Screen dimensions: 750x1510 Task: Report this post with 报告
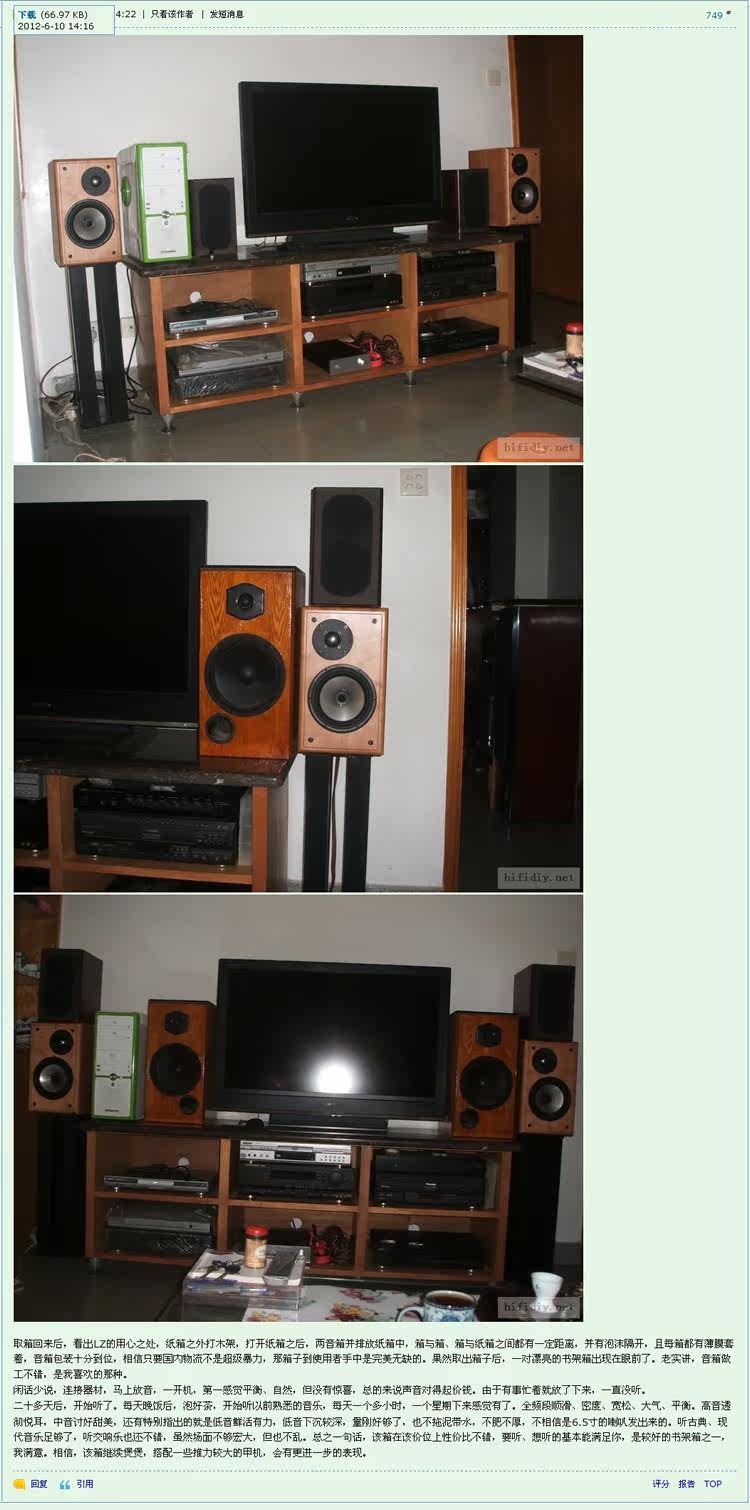click(x=687, y=1484)
